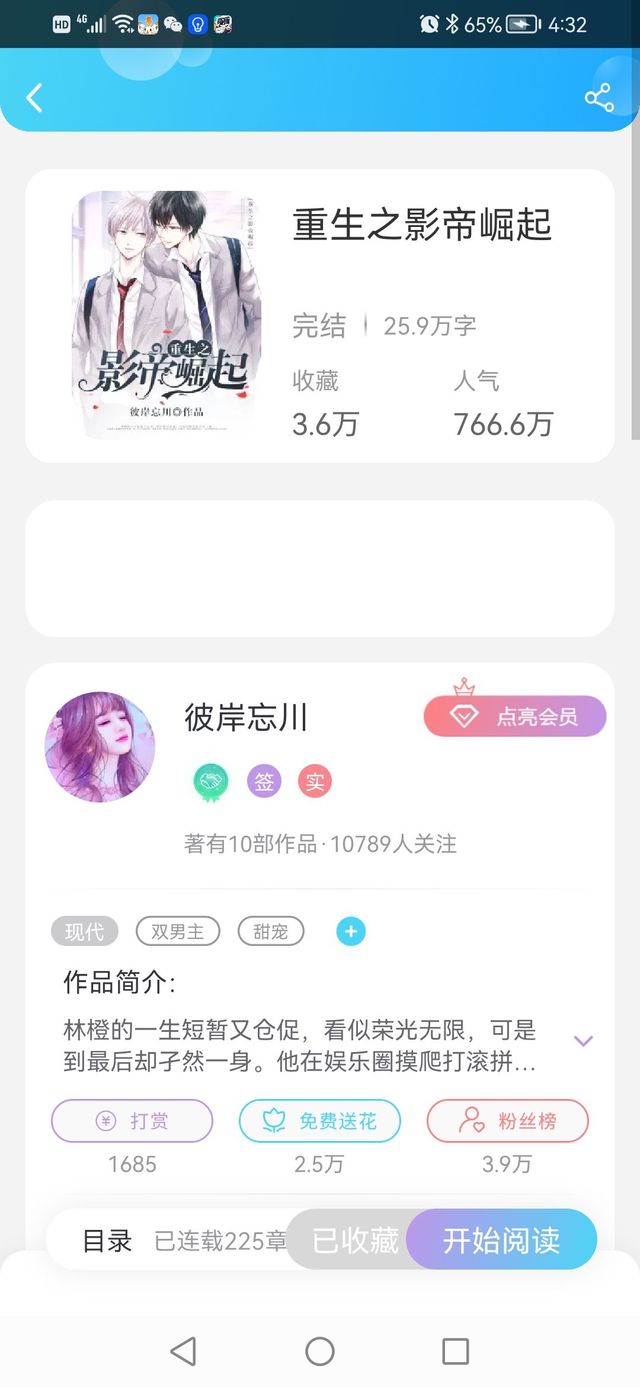Tap the system home button
The image size is (640, 1387).
pos(320,1351)
